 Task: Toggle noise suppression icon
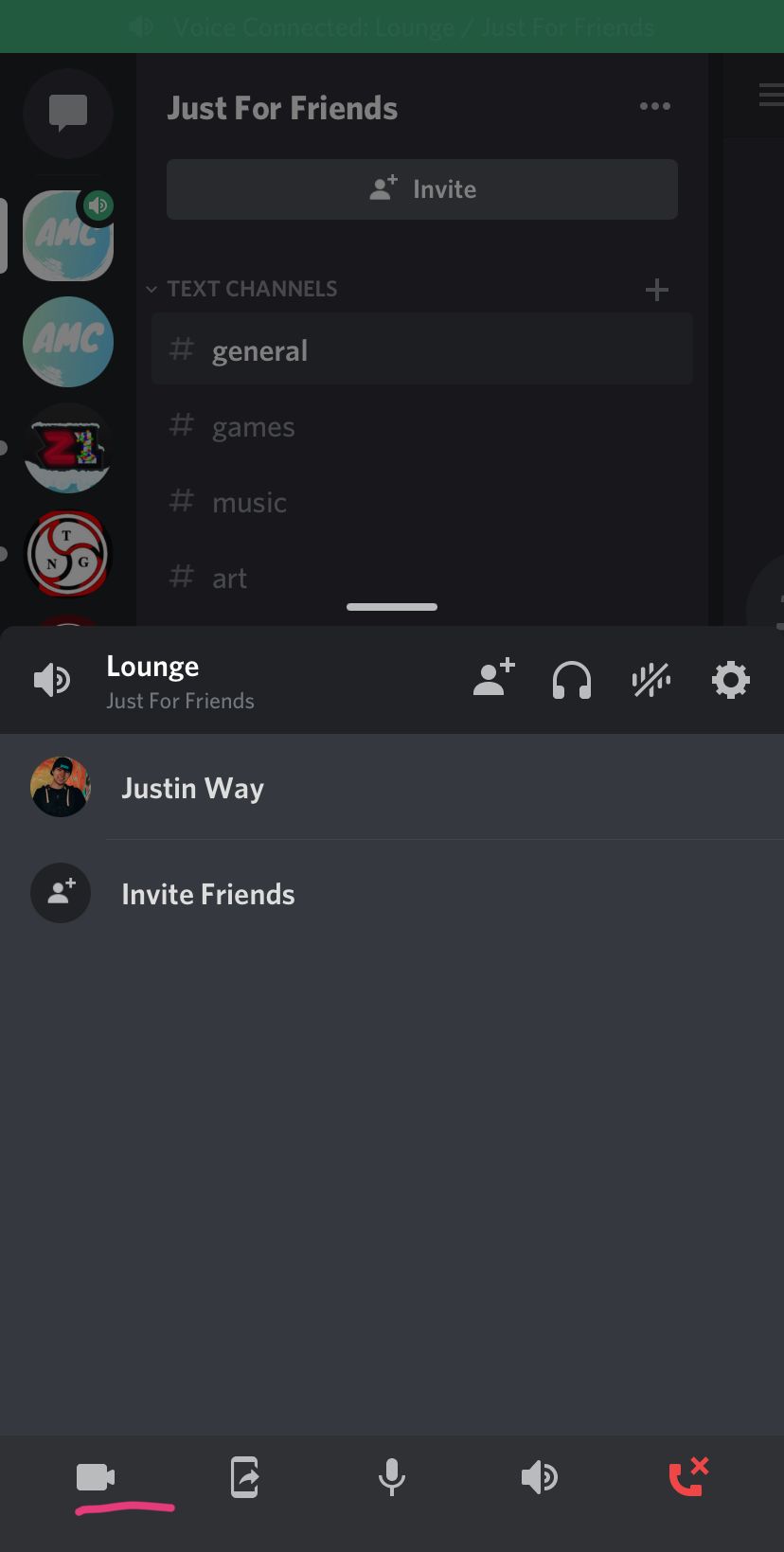[x=651, y=680]
